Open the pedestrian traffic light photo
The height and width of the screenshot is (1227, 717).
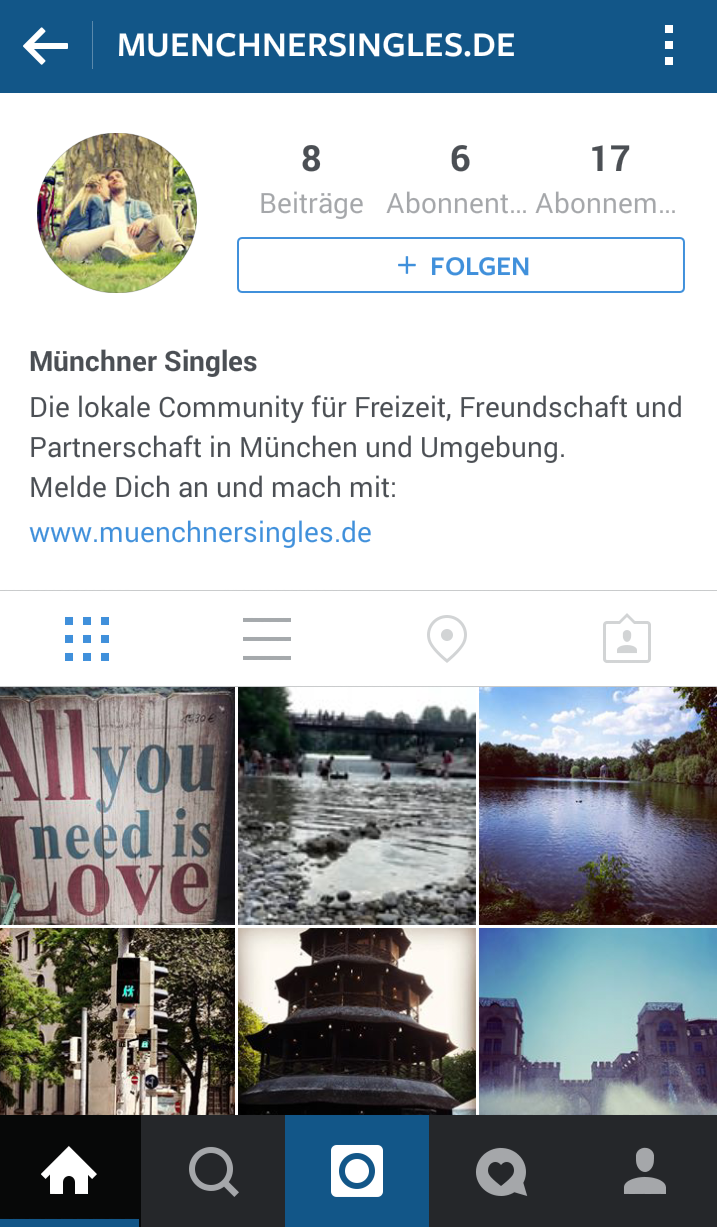[117, 1020]
